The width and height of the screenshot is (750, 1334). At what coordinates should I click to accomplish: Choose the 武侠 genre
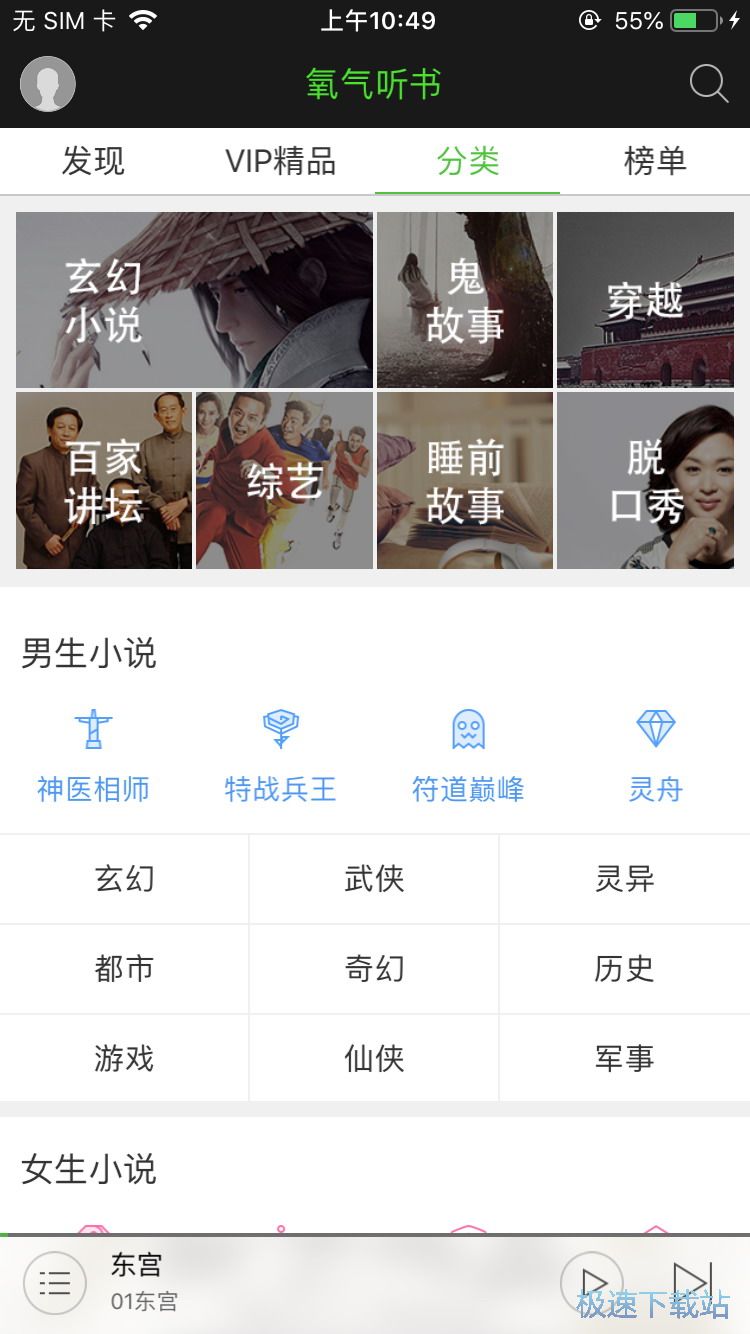click(374, 879)
